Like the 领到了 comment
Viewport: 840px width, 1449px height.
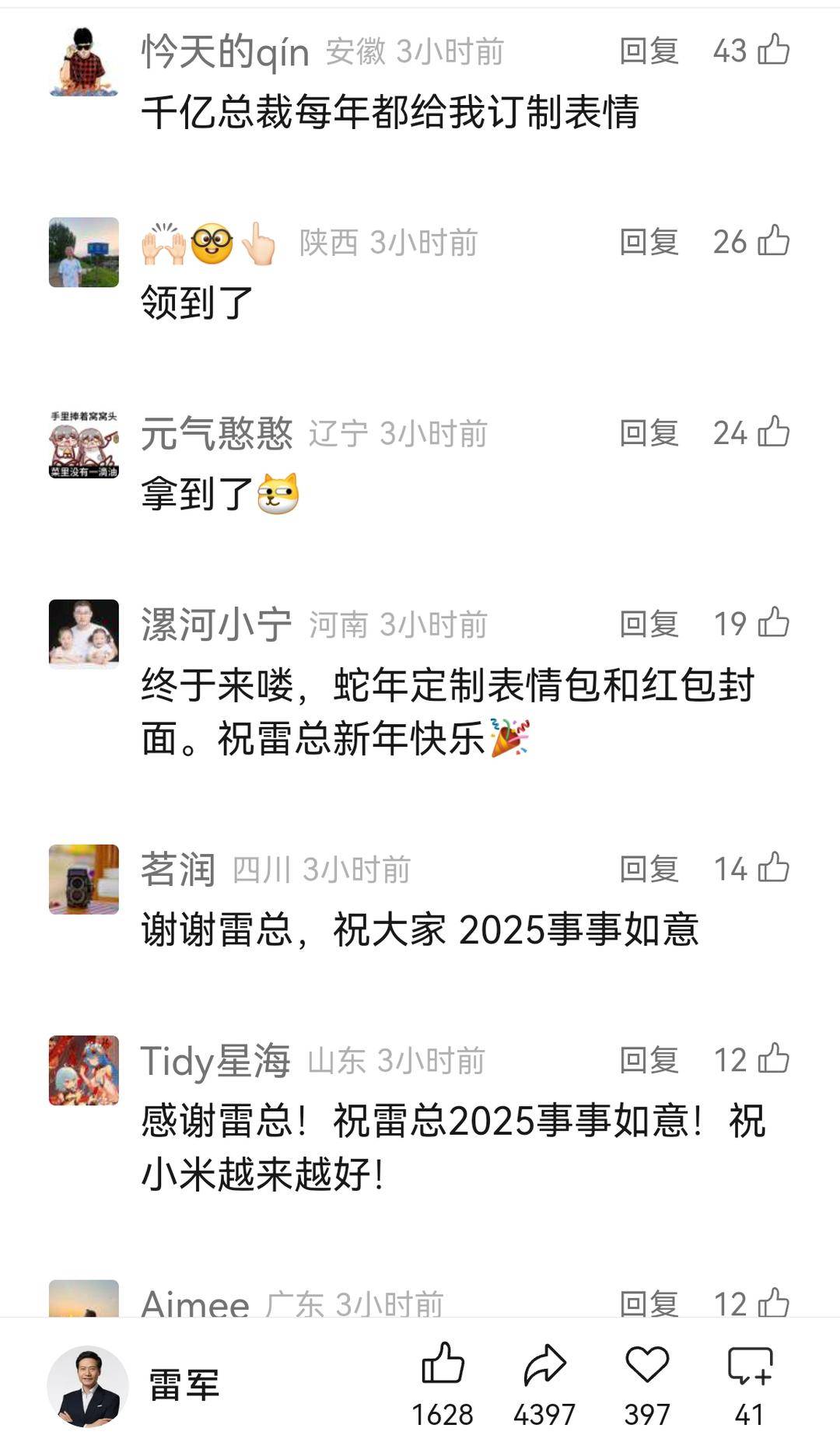tap(773, 241)
